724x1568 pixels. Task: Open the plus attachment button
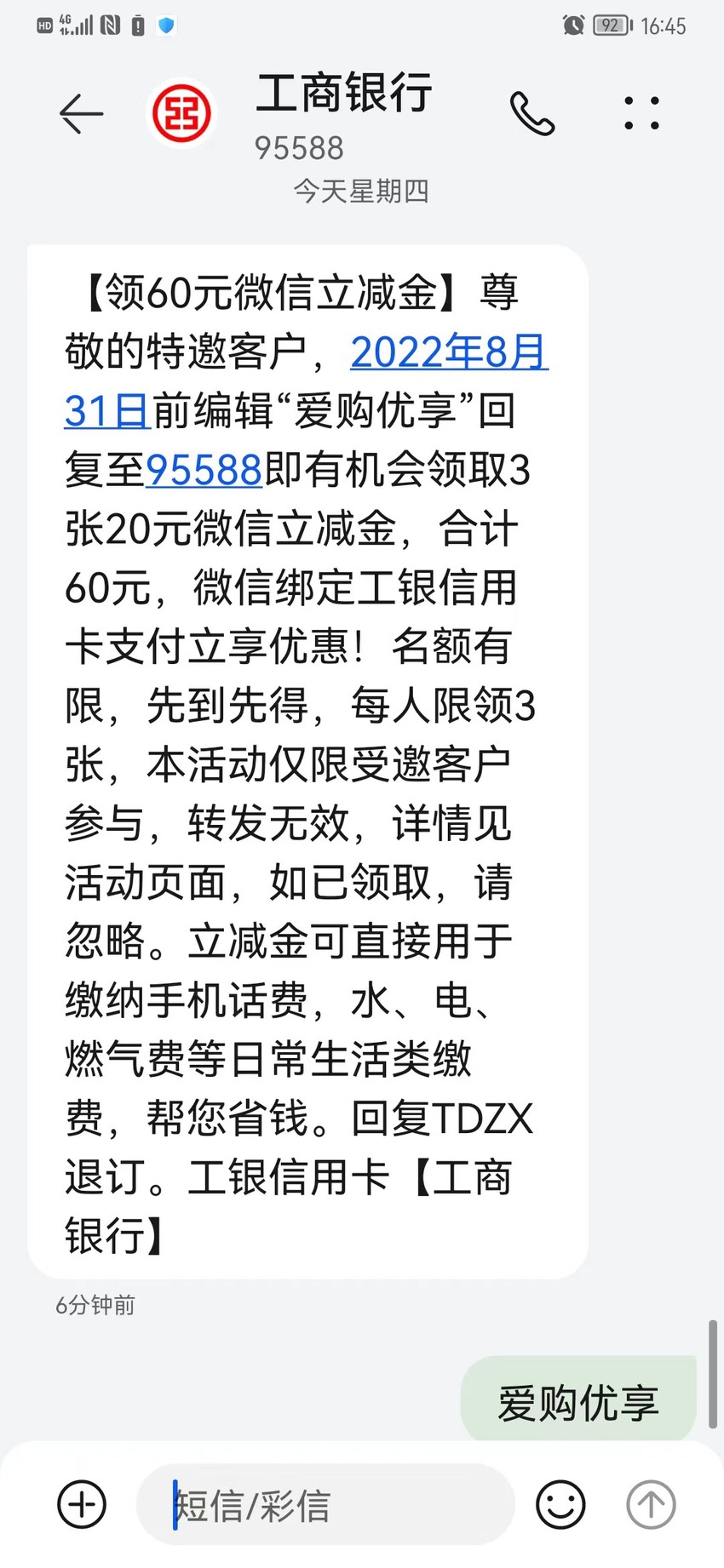pos(82,1504)
